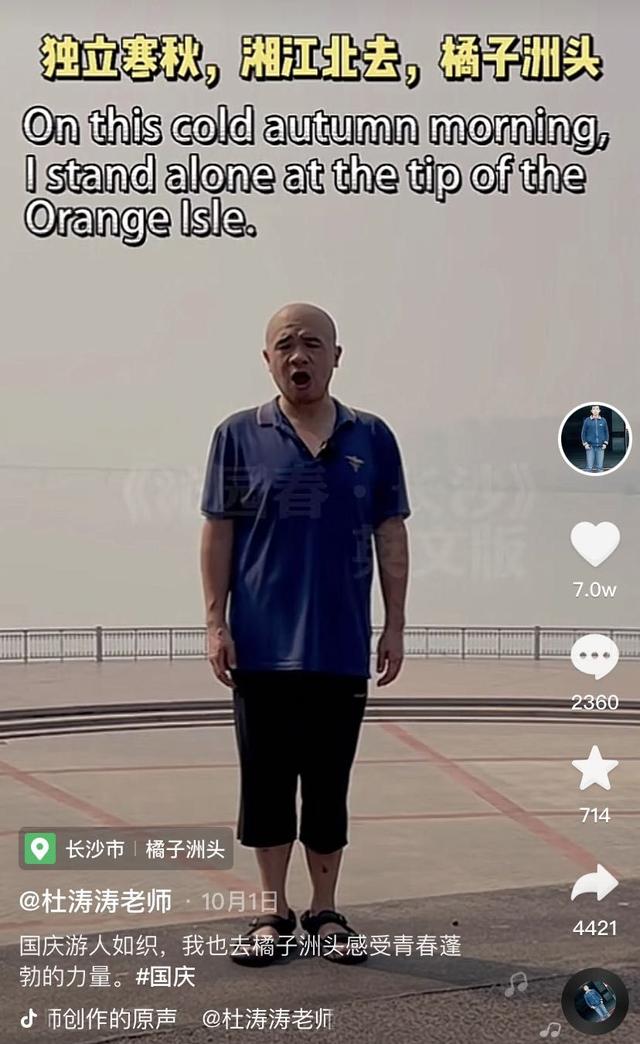The image size is (640, 1044).
Task: Open the comments with 2360 replies
Action: [x=595, y=656]
